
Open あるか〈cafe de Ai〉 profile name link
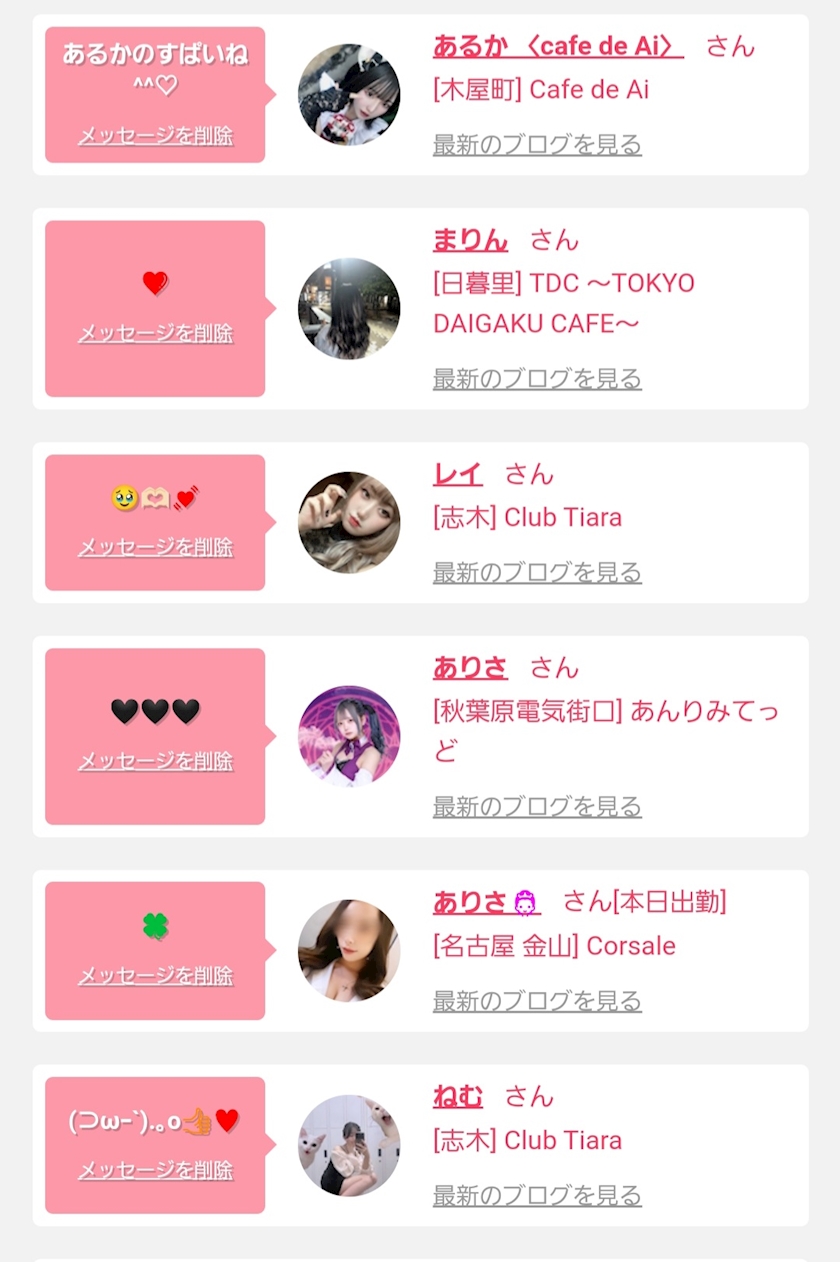point(558,46)
